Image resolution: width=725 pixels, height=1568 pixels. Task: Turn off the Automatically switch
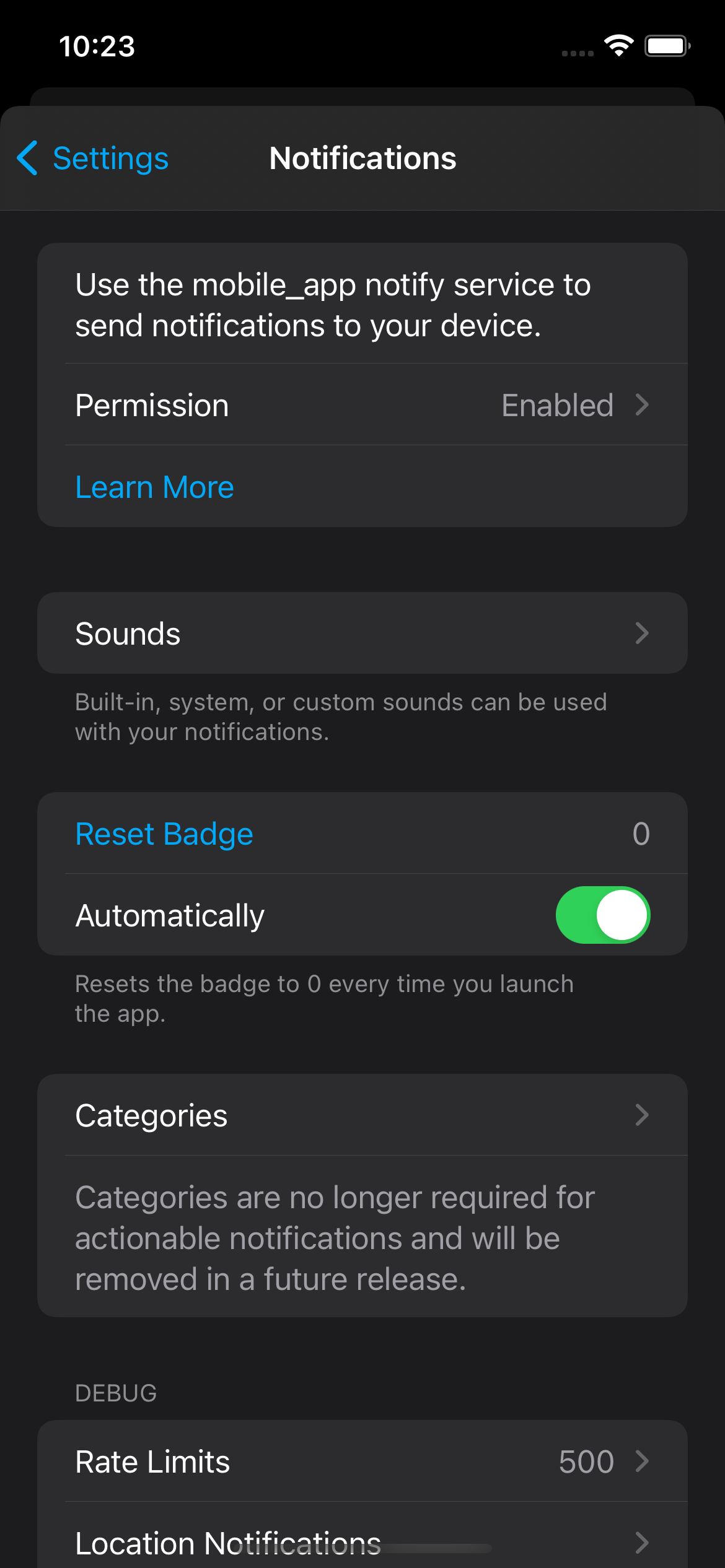click(x=602, y=915)
